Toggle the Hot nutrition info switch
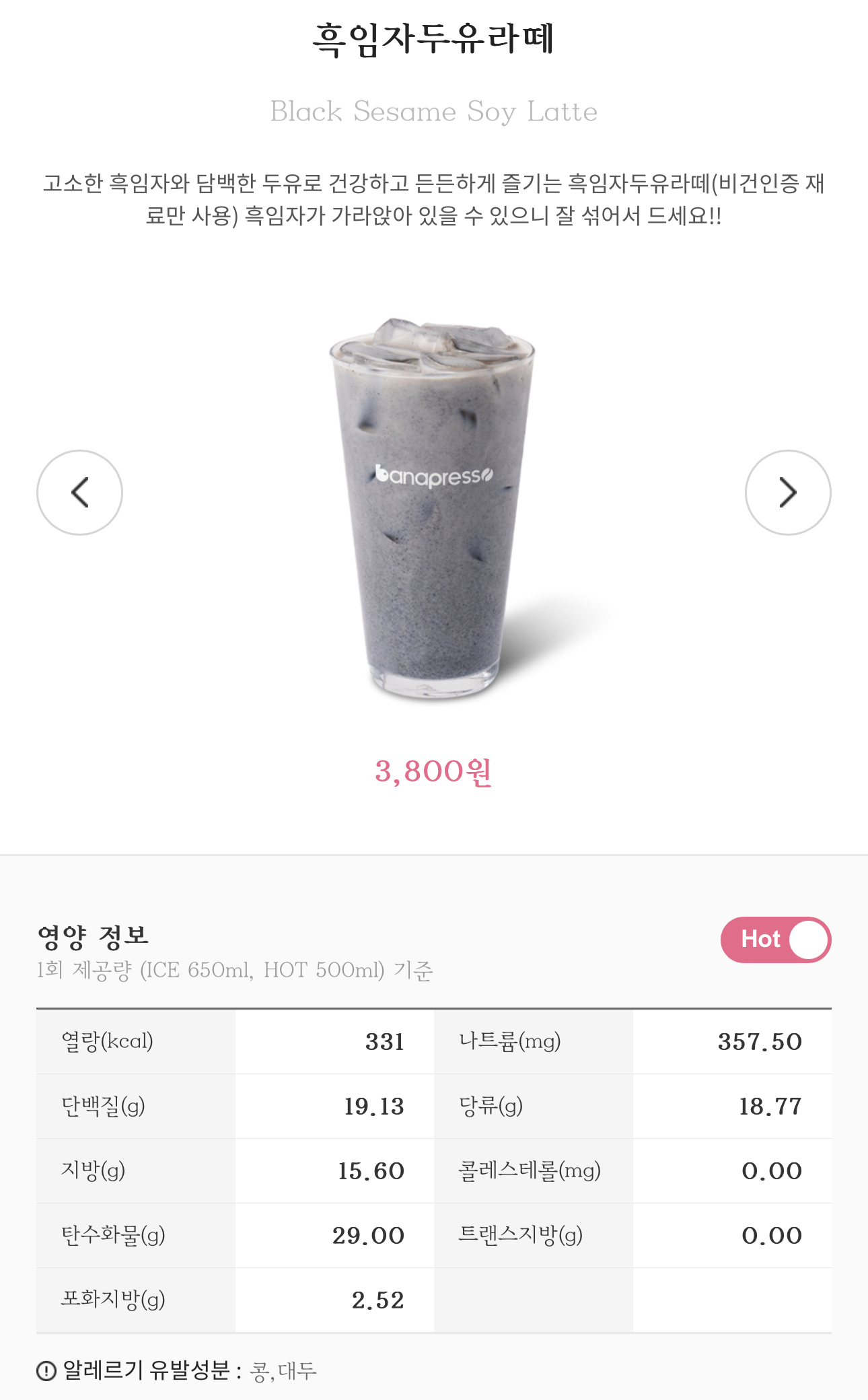Image resolution: width=868 pixels, height=1400 pixels. pos(775,940)
